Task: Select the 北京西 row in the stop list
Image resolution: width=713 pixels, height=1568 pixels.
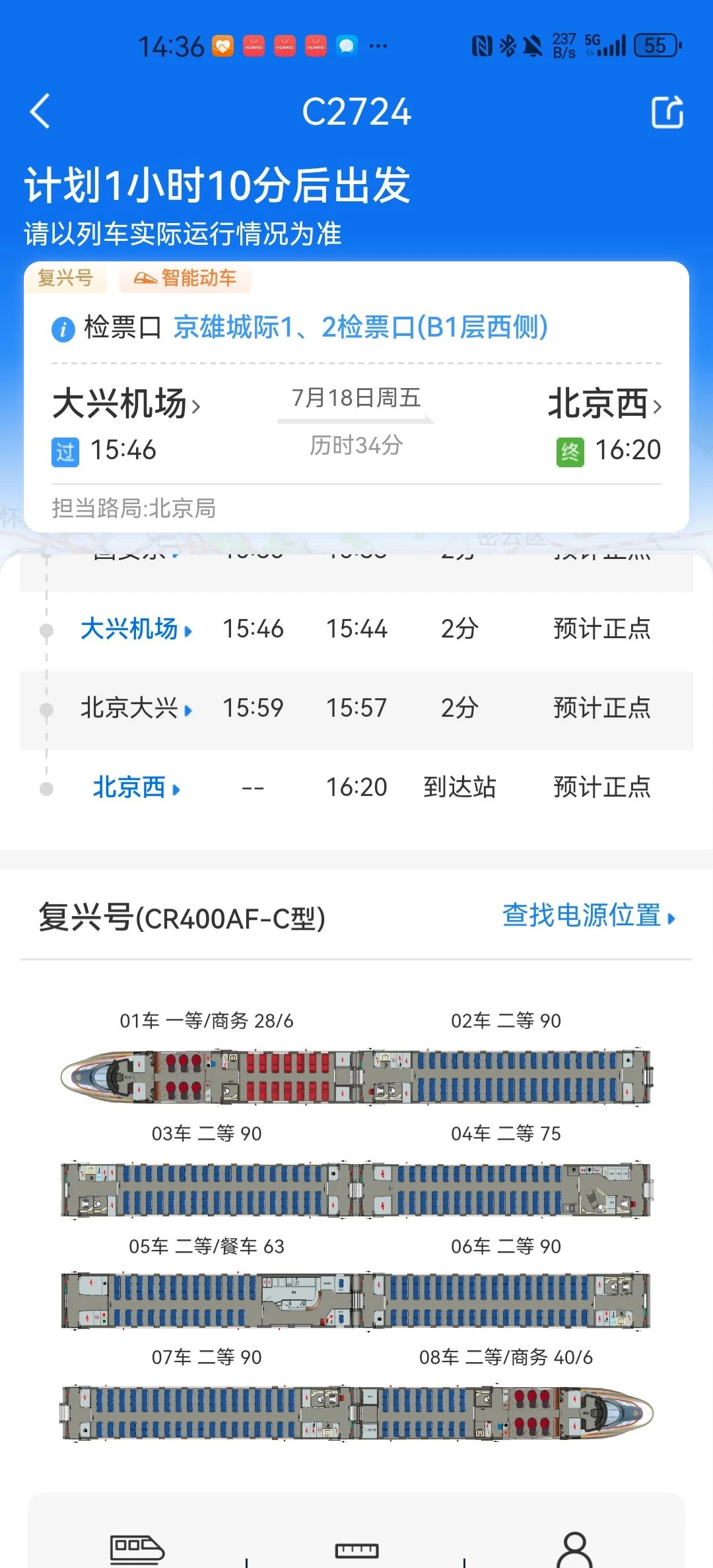Action: [x=356, y=787]
